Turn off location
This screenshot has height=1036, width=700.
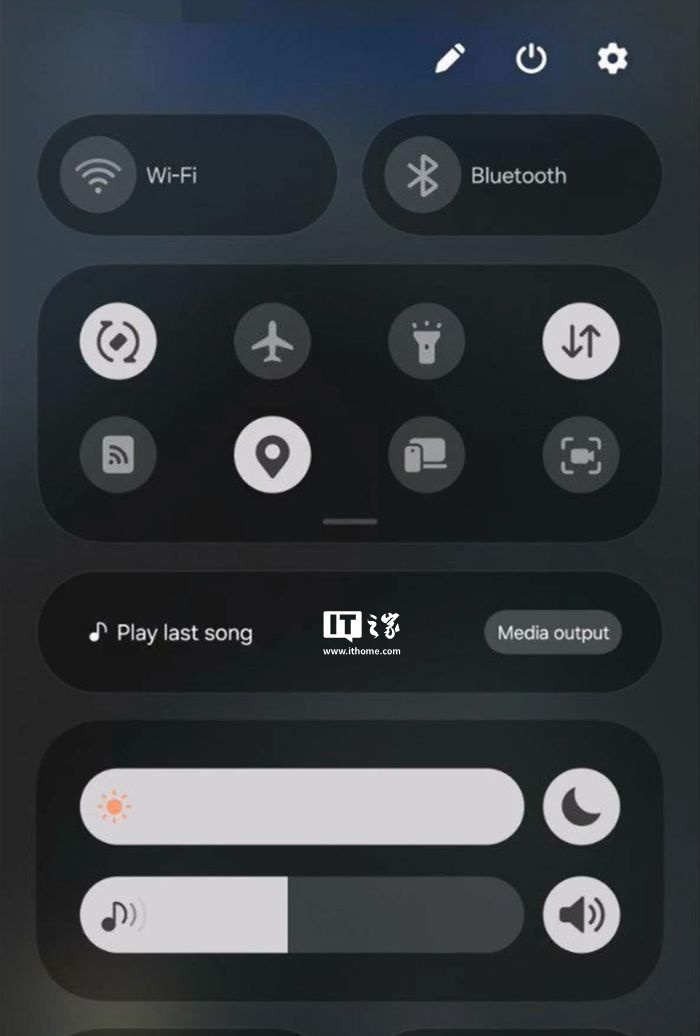tap(272, 456)
